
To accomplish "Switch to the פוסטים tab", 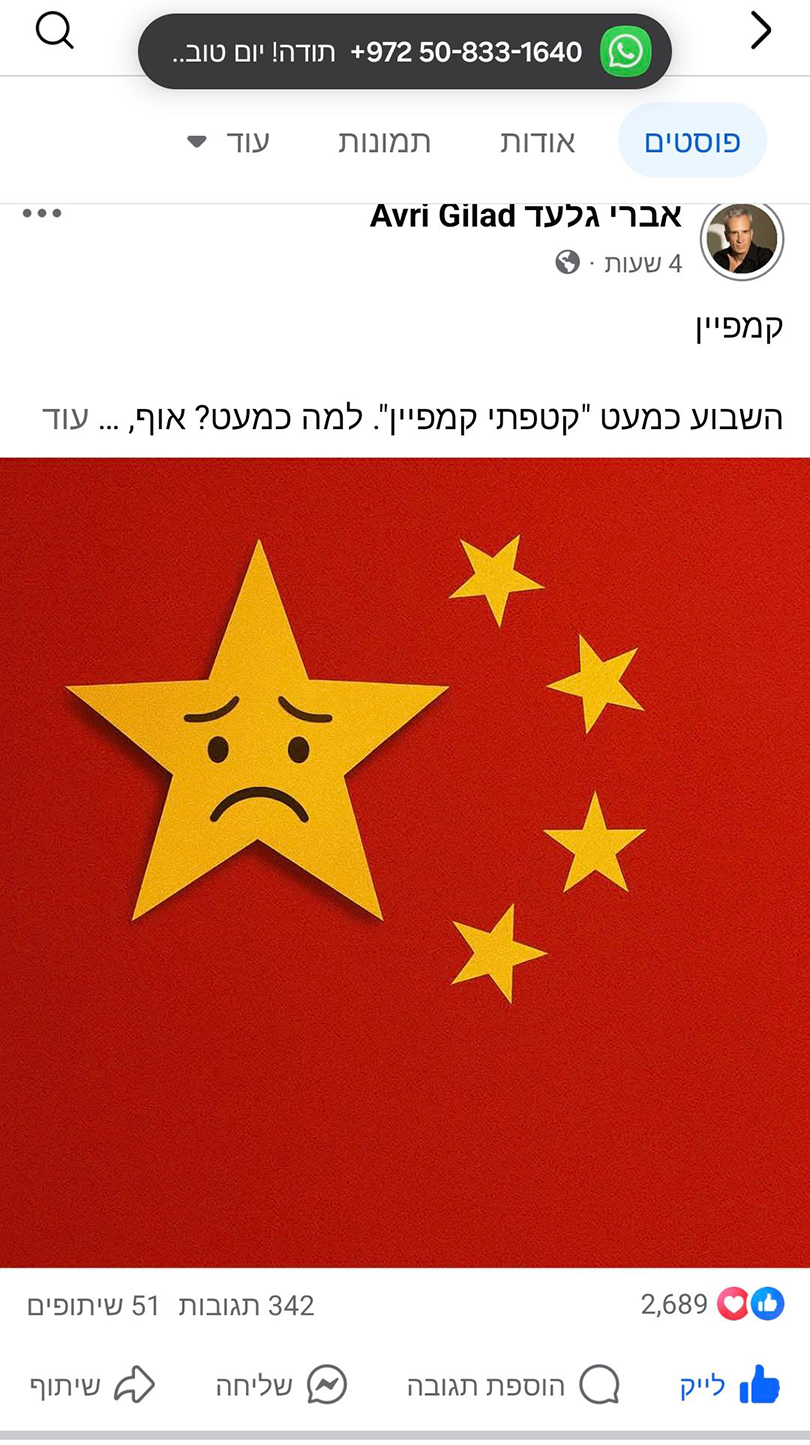I will click(x=692, y=141).
